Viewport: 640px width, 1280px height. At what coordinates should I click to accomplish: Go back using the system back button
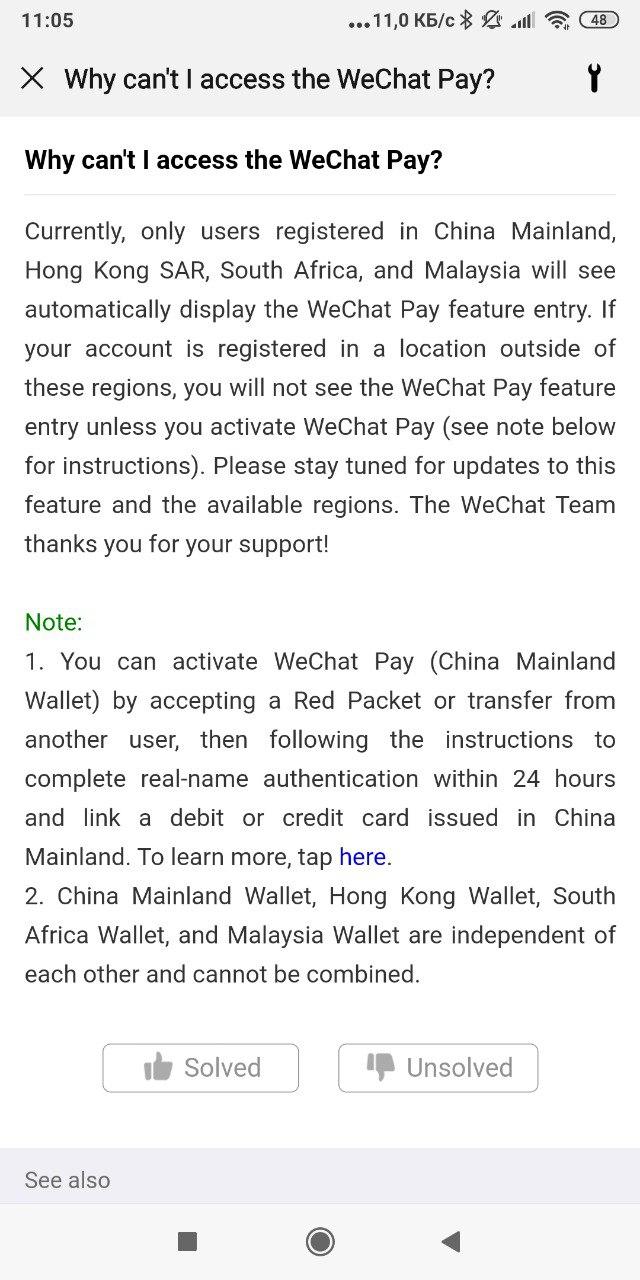(451, 1242)
